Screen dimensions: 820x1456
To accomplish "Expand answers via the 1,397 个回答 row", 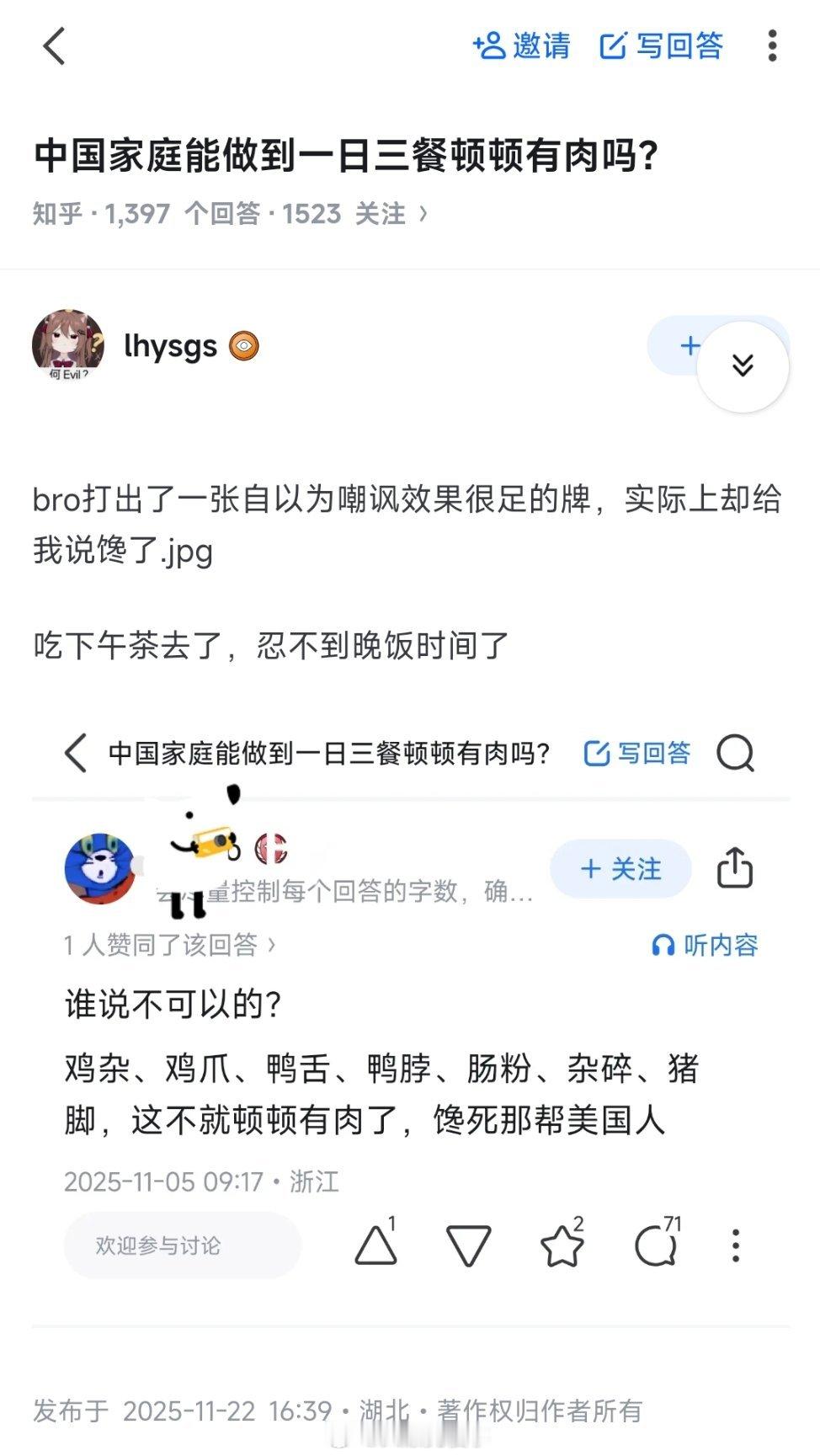I will [227, 216].
